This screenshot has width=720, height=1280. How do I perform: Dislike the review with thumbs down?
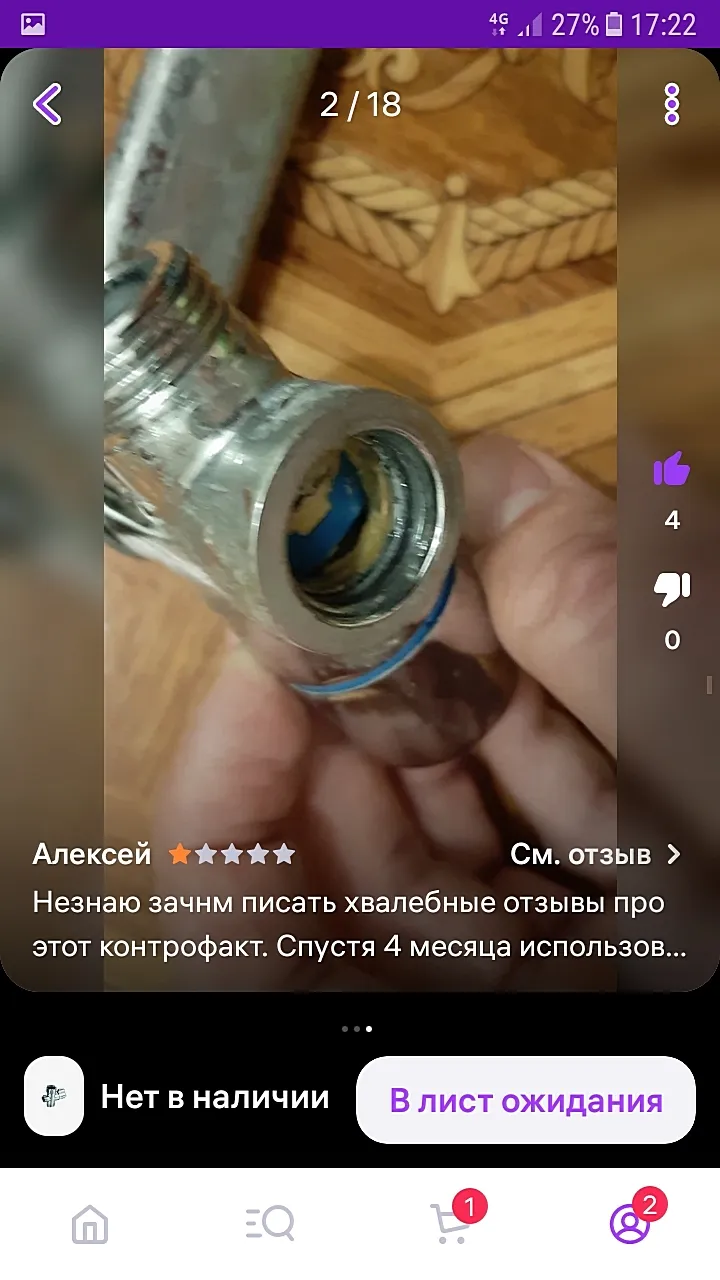coord(671,590)
